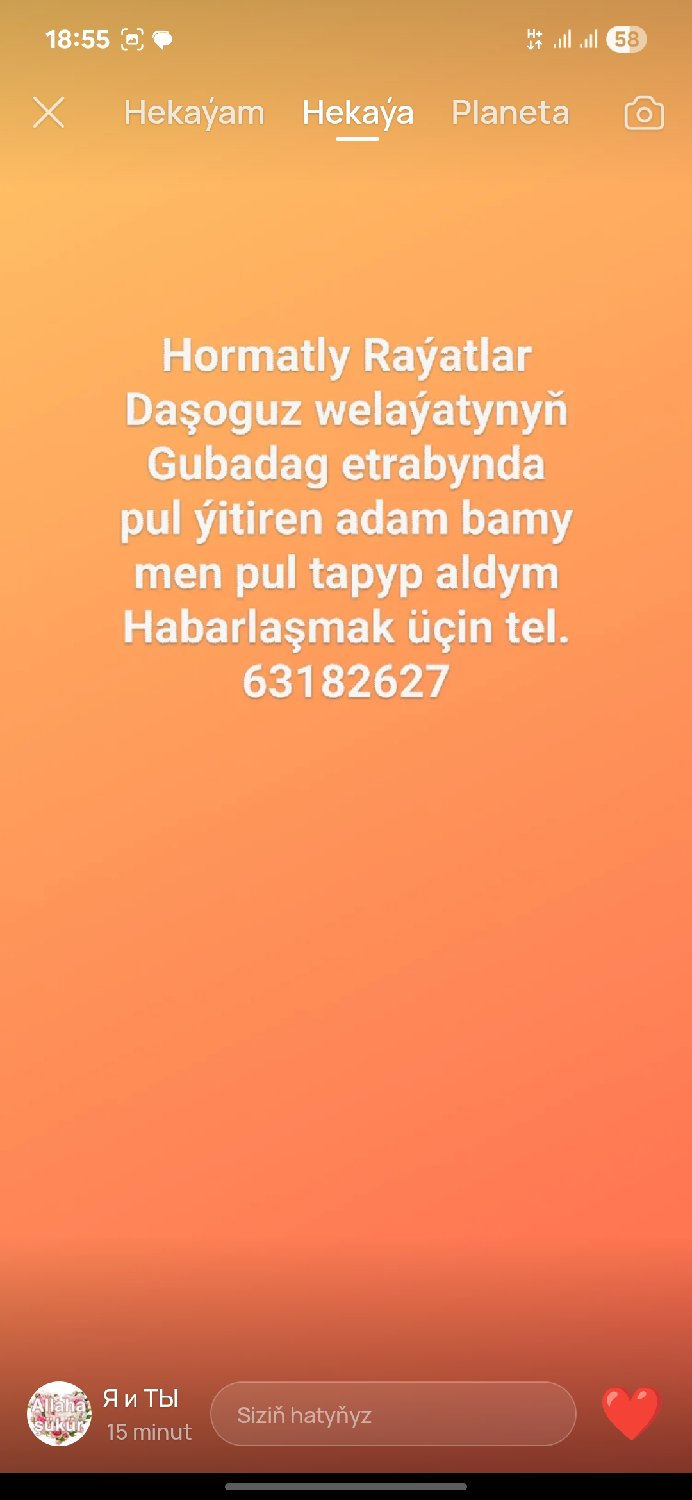
Task: Tap the Siziň hatyňyz reply field
Action: pos(393,1414)
